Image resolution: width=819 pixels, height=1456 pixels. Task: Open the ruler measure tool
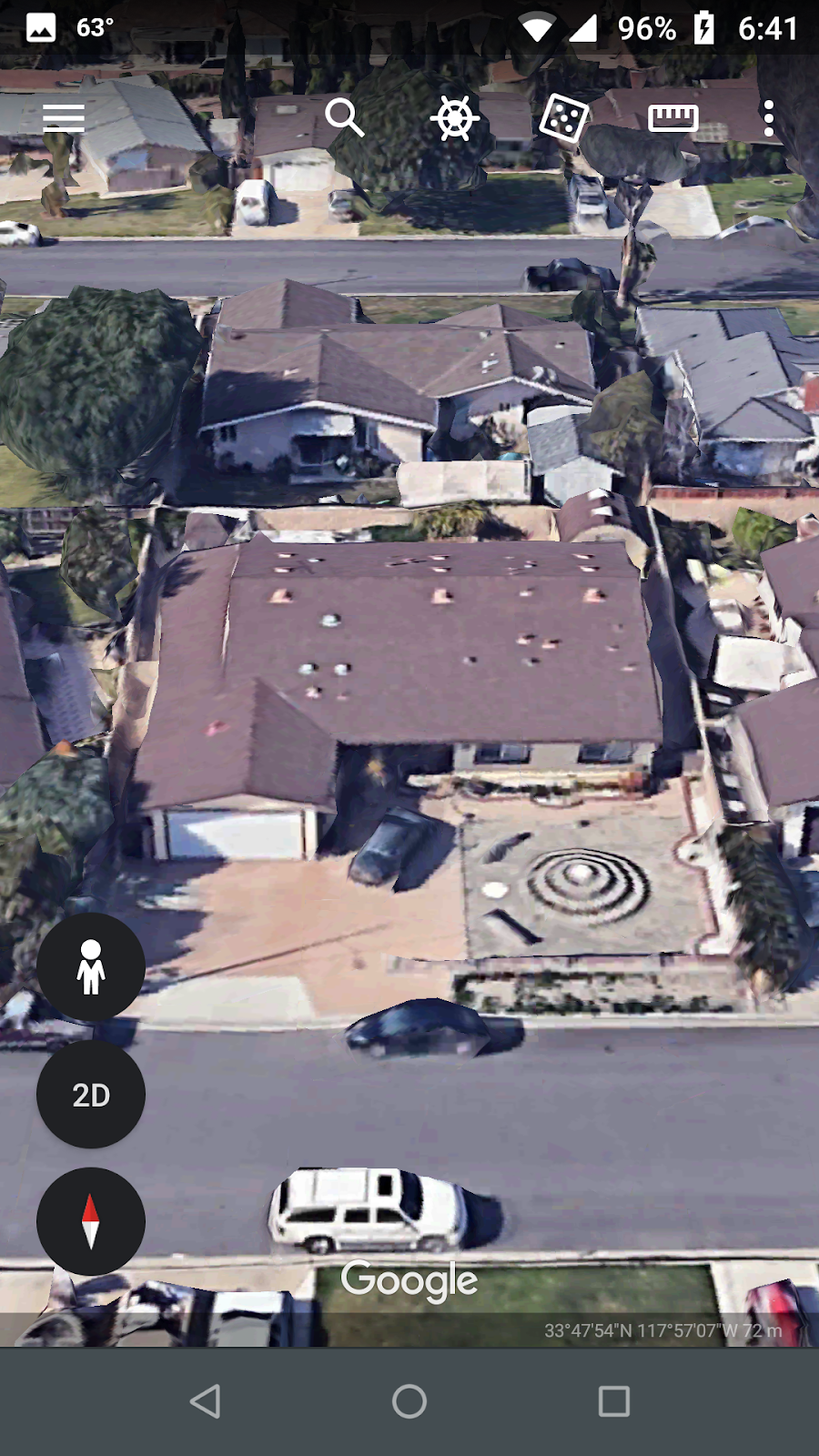click(x=672, y=118)
